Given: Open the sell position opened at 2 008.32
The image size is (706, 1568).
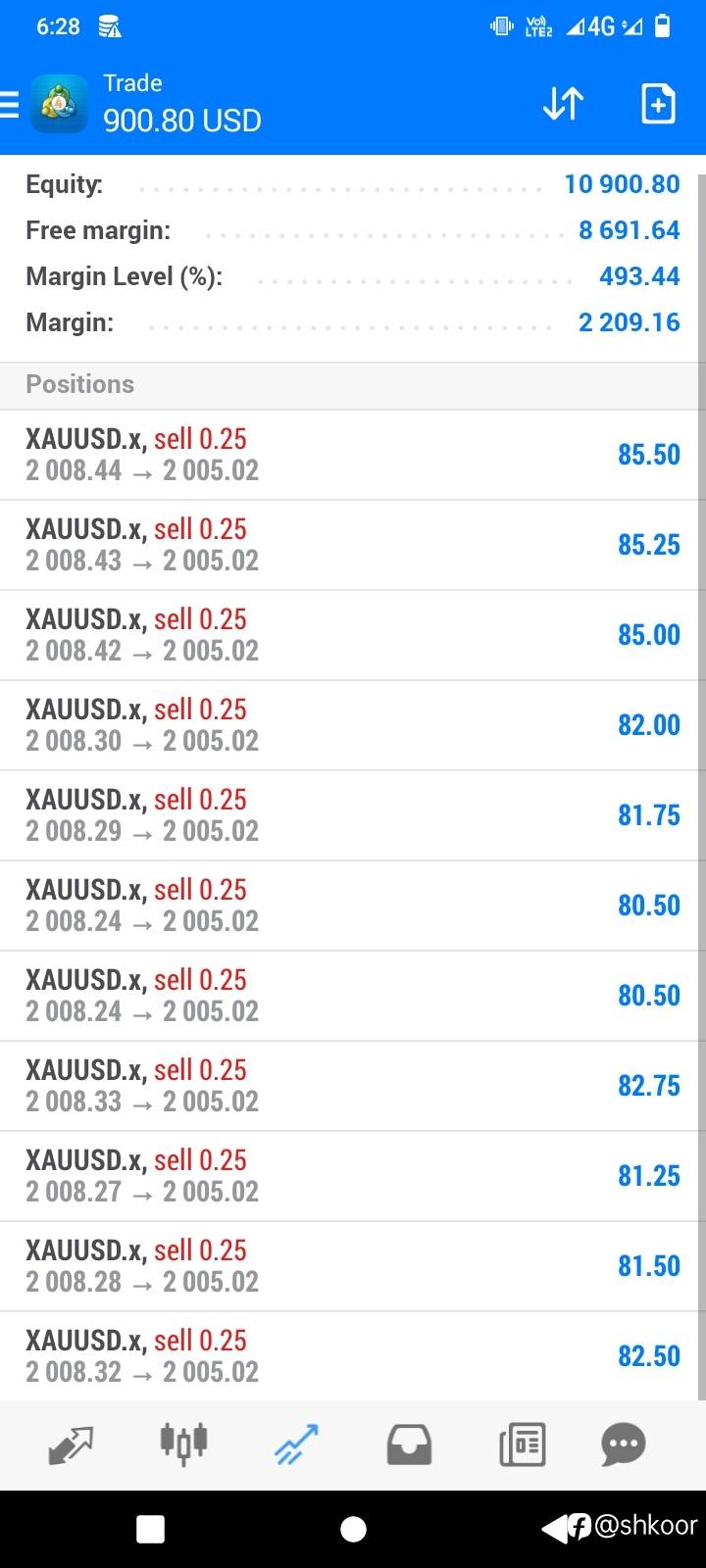Looking at the screenshot, I should (x=353, y=1356).
